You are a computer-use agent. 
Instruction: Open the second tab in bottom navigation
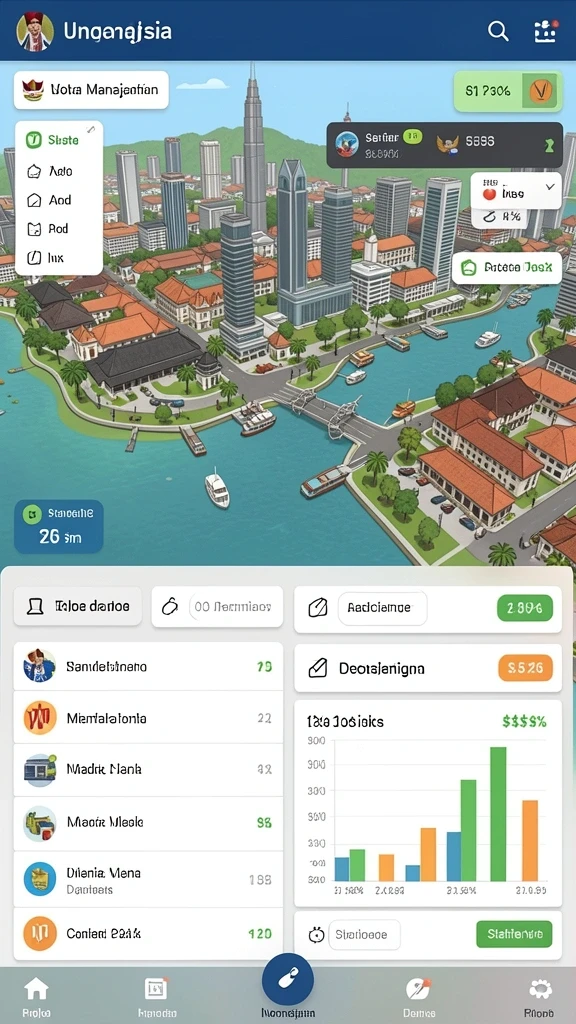click(x=157, y=997)
